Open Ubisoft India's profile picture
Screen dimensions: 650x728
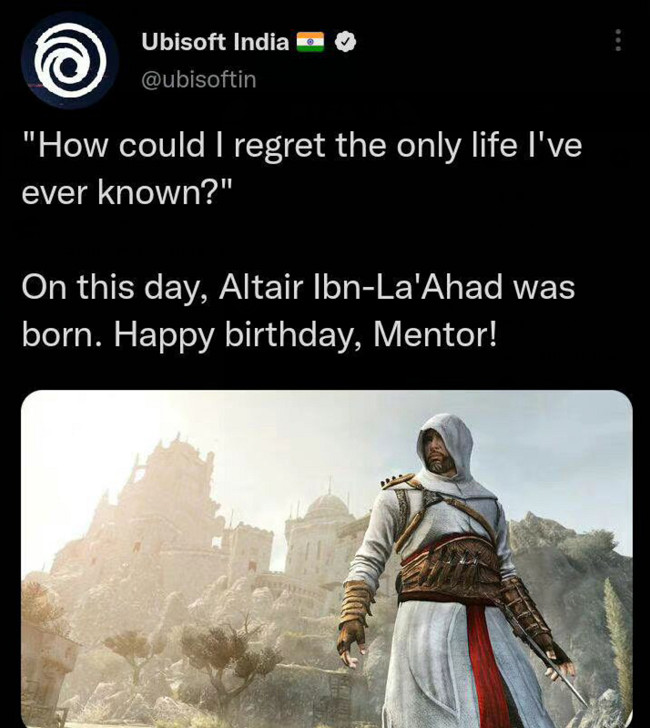(x=68, y=60)
